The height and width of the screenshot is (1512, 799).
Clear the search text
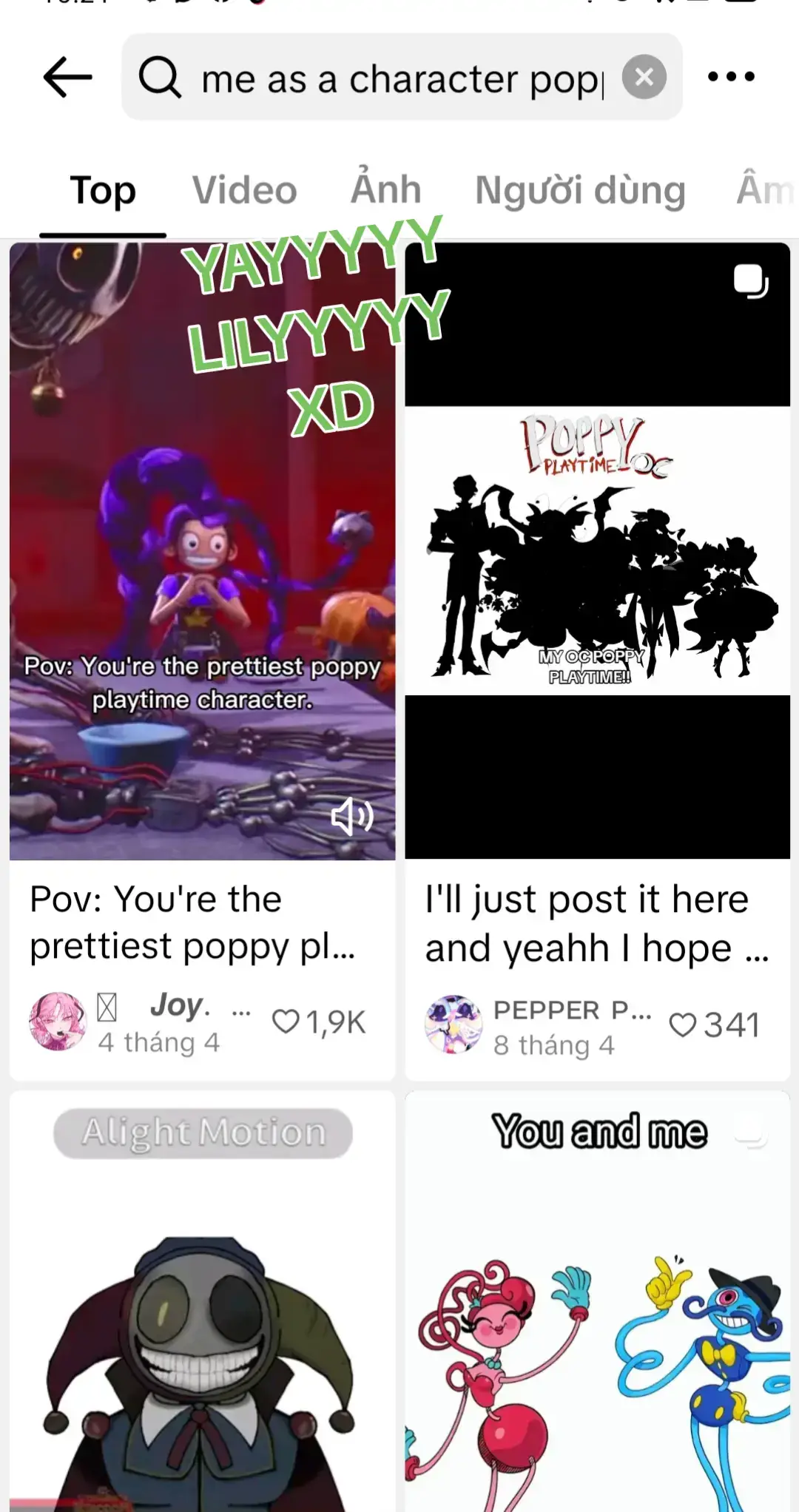tap(644, 77)
